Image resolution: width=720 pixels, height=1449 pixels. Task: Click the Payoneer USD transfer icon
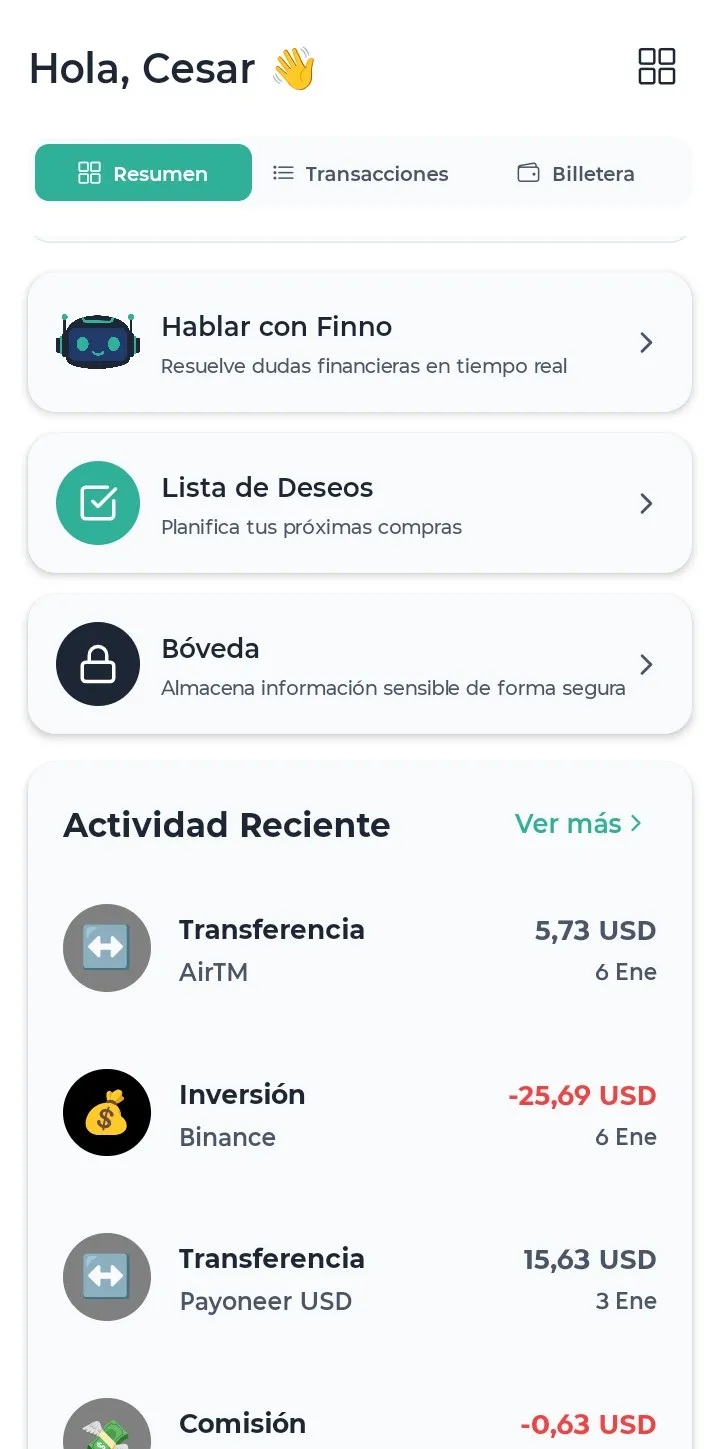(x=107, y=1277)
